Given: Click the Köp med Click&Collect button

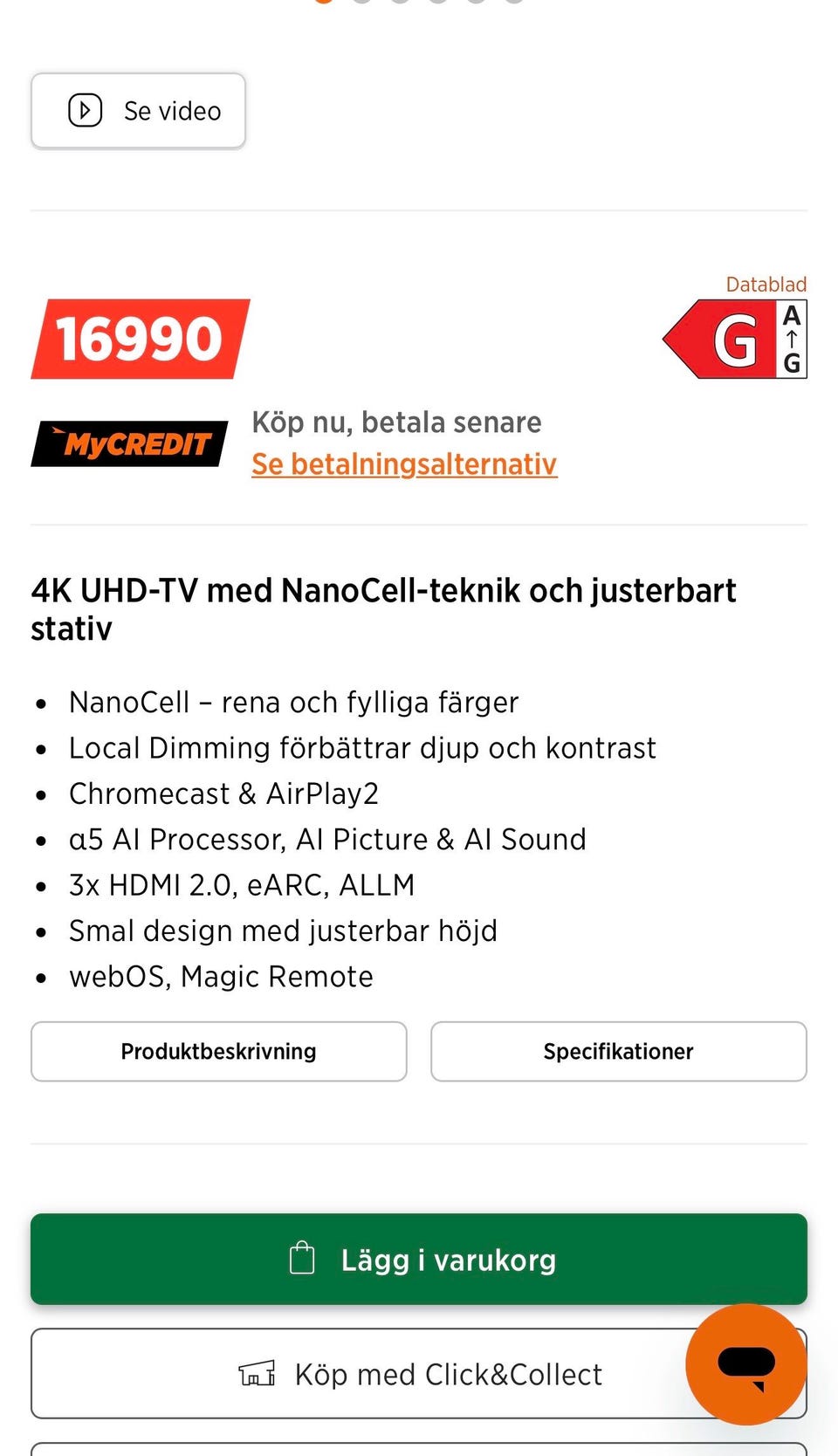Looking at the screenshot, I should click(x=419, y=1374).
